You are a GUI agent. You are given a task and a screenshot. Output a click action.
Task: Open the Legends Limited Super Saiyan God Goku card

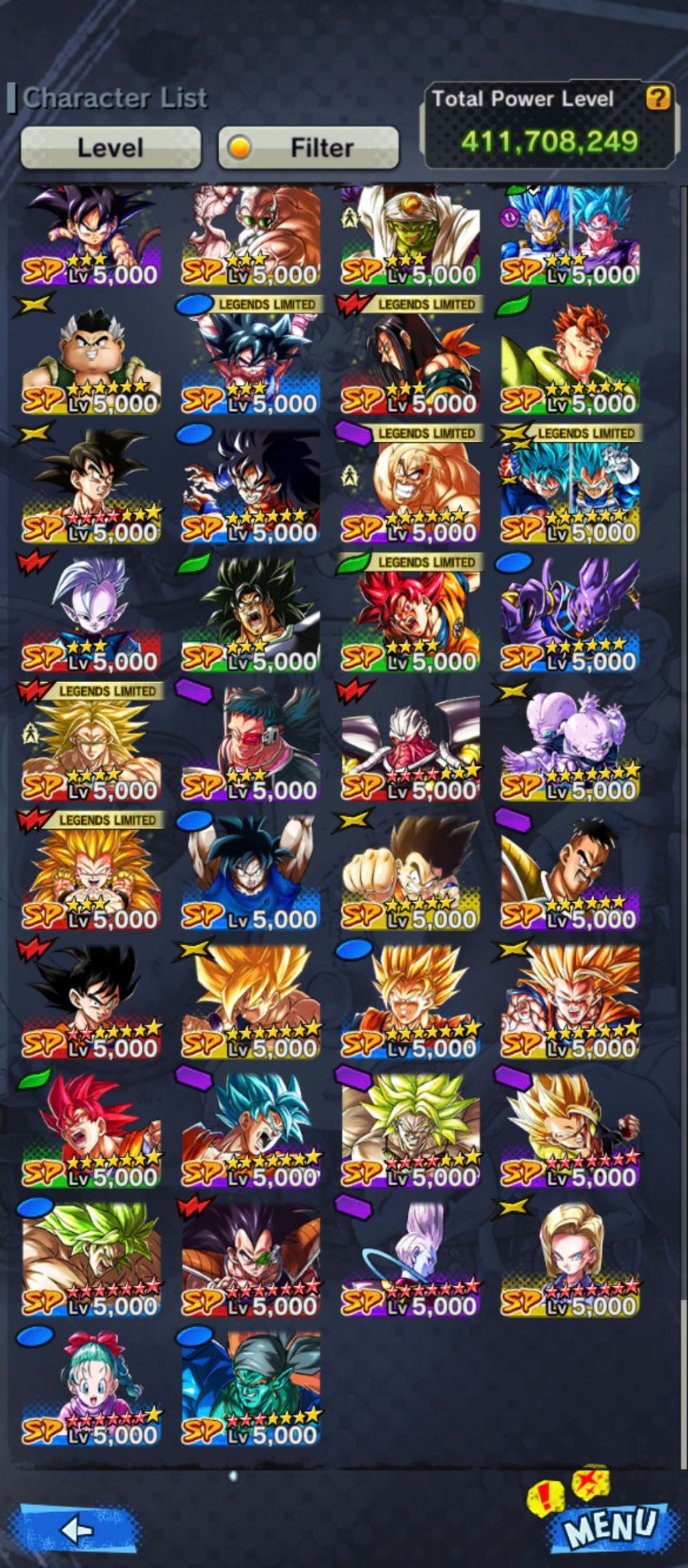[411, 613]
